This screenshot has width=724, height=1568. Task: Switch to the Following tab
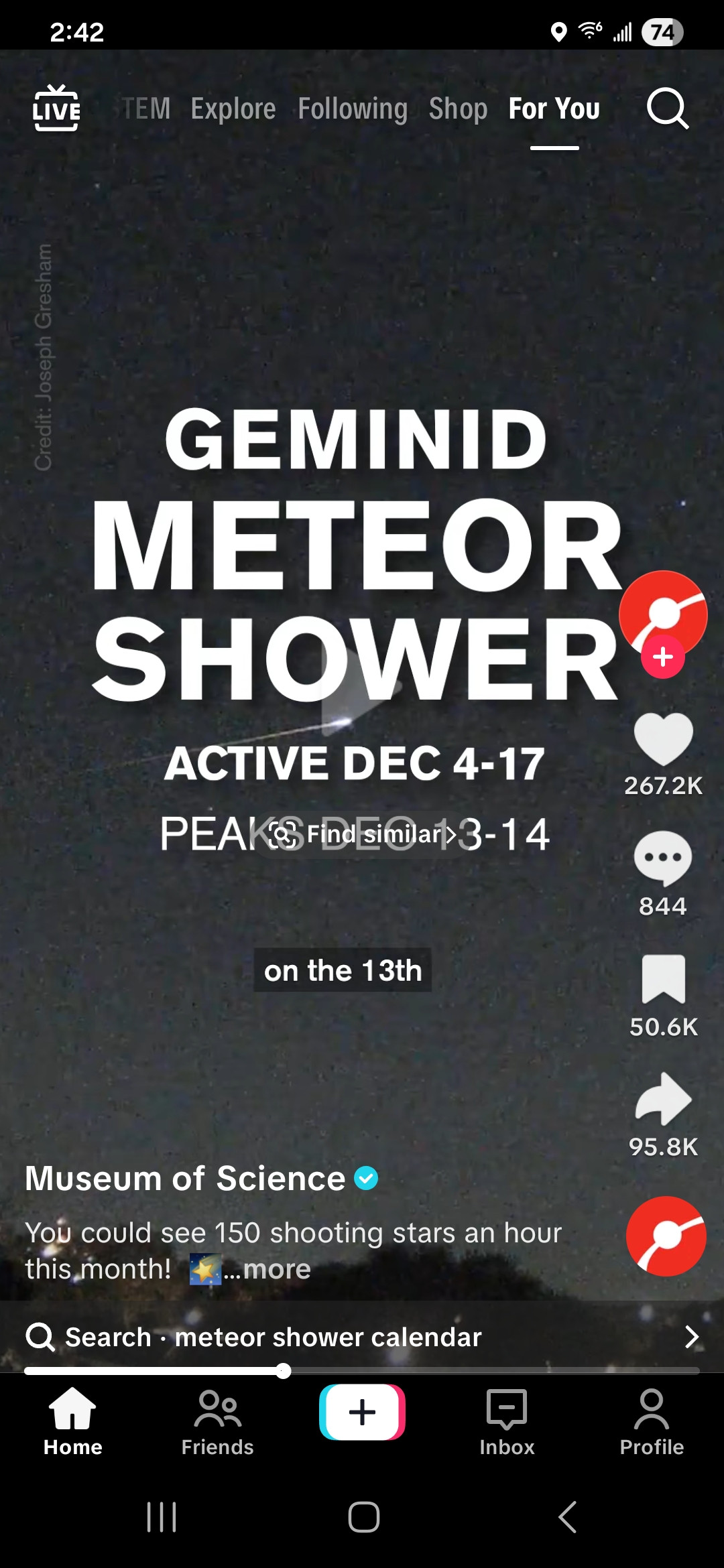click(353, 109)
